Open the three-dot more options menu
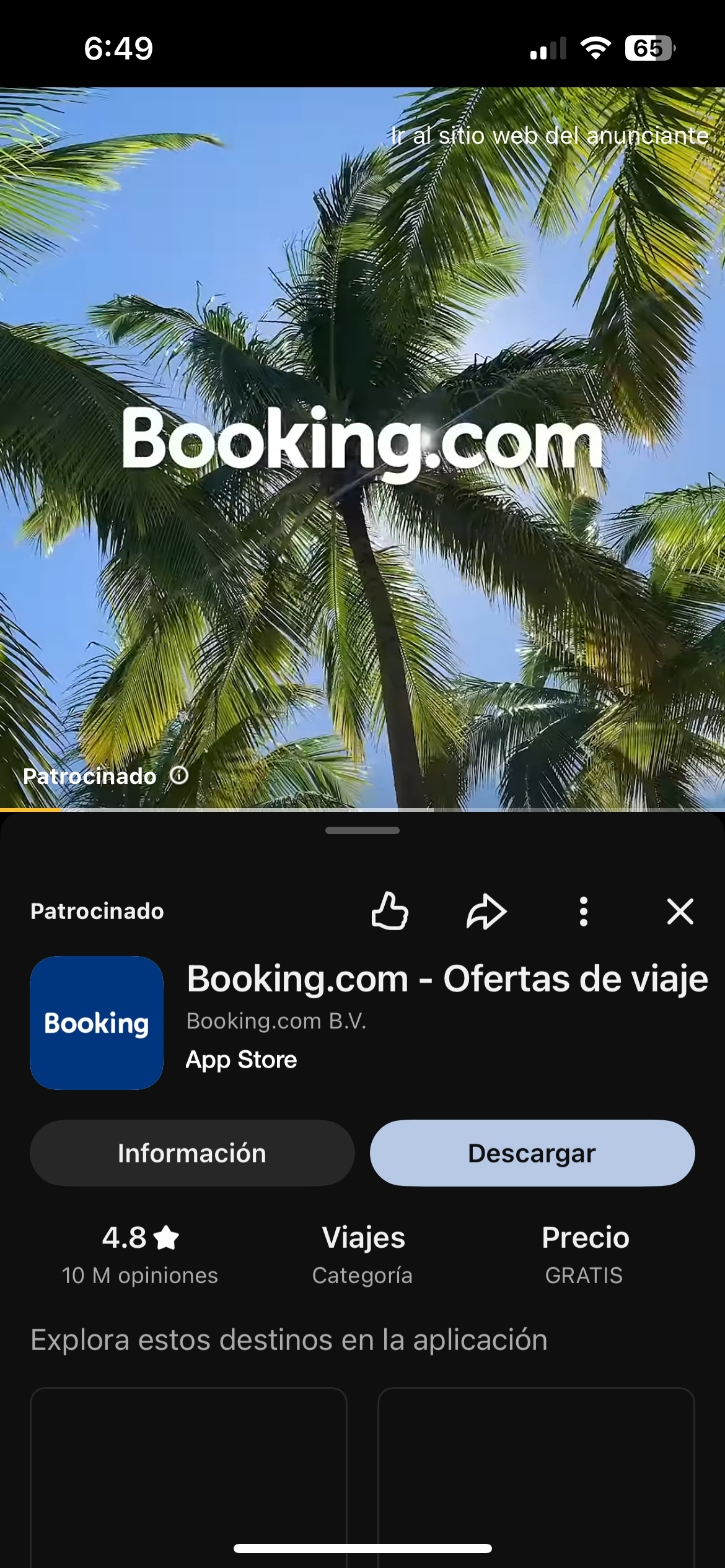This screenshot has width=725, height=1568. (x=583, y=912)
